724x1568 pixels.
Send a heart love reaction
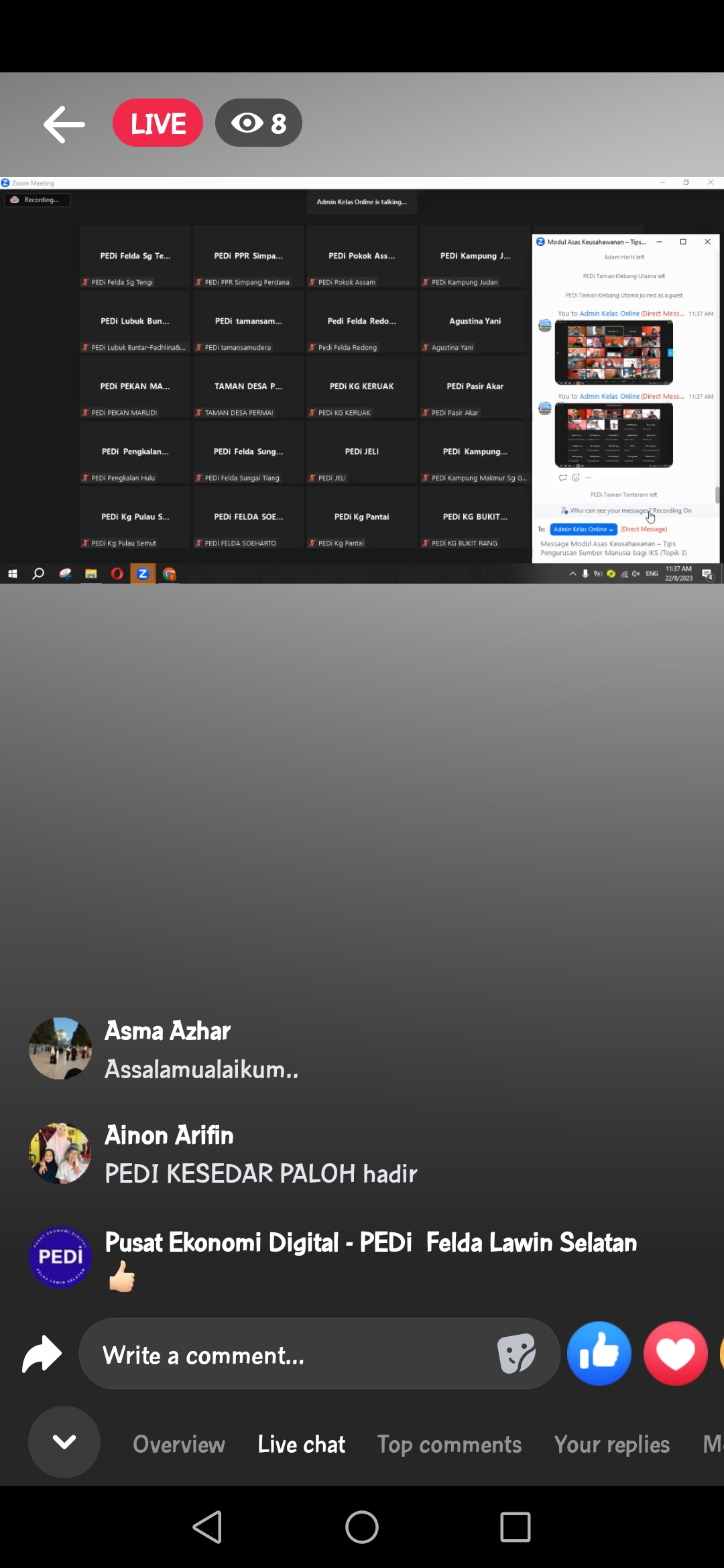(675, 1354)
